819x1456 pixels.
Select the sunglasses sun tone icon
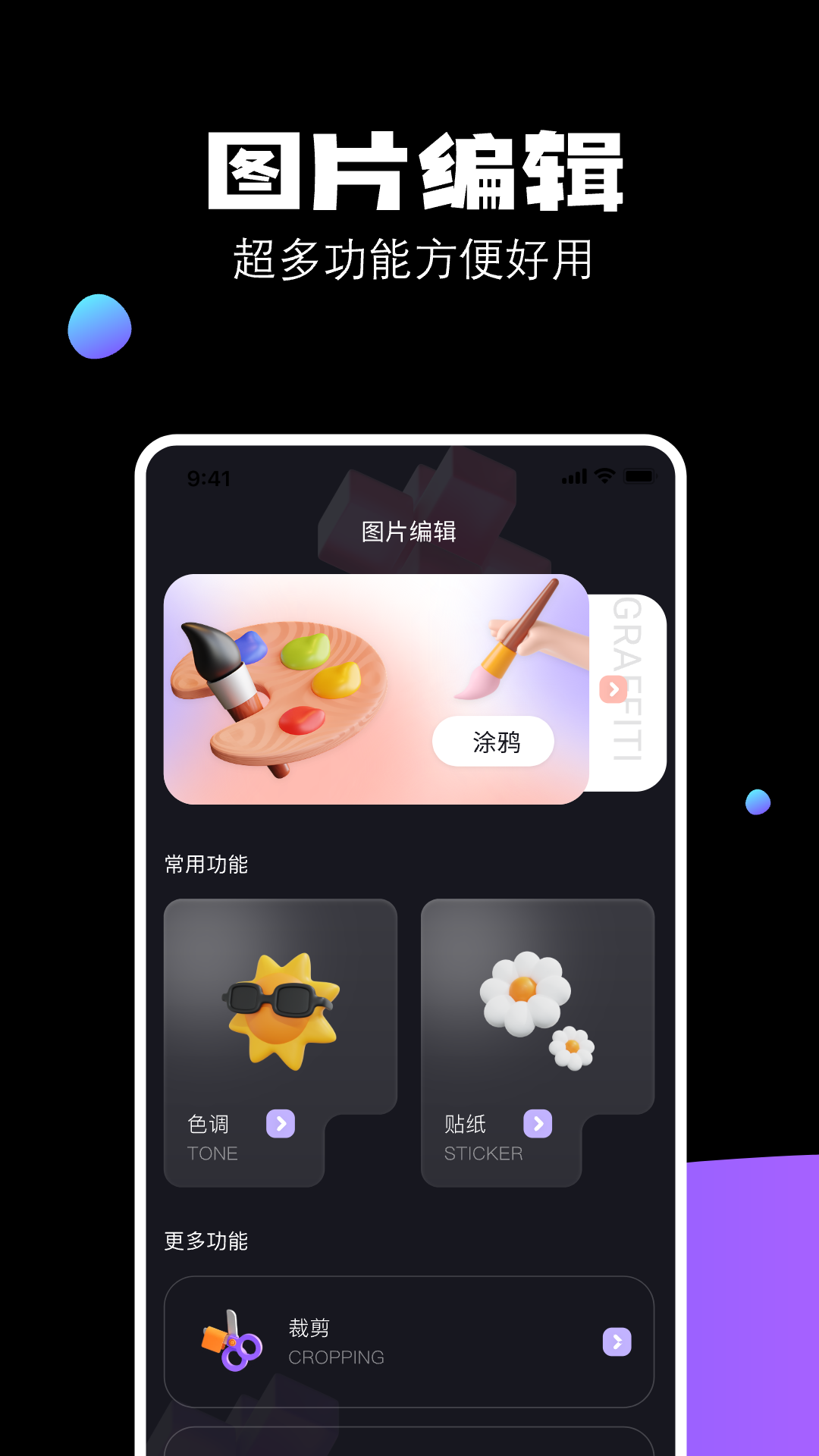tap(281, 1009)
